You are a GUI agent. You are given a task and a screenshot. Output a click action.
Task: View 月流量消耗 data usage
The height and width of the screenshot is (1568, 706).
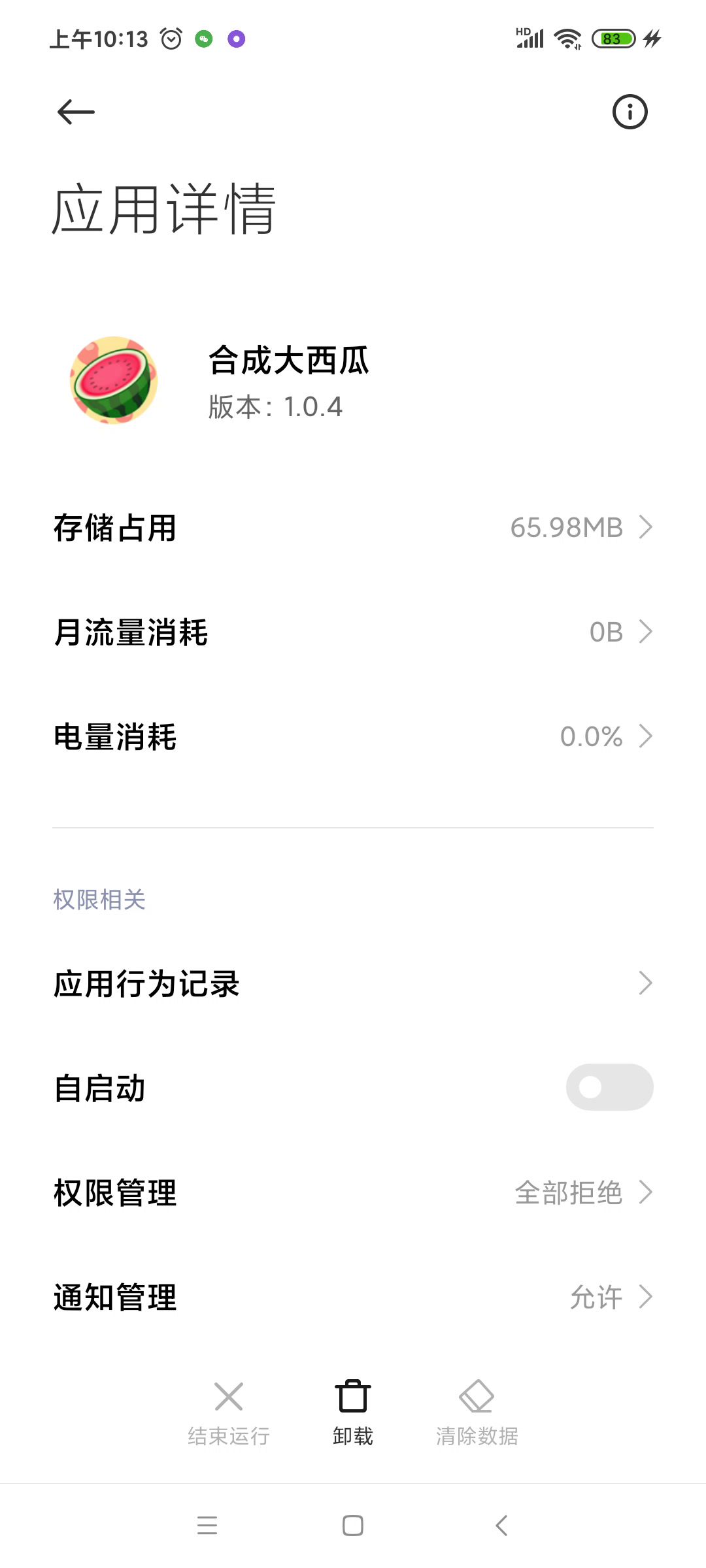(353, 632)
